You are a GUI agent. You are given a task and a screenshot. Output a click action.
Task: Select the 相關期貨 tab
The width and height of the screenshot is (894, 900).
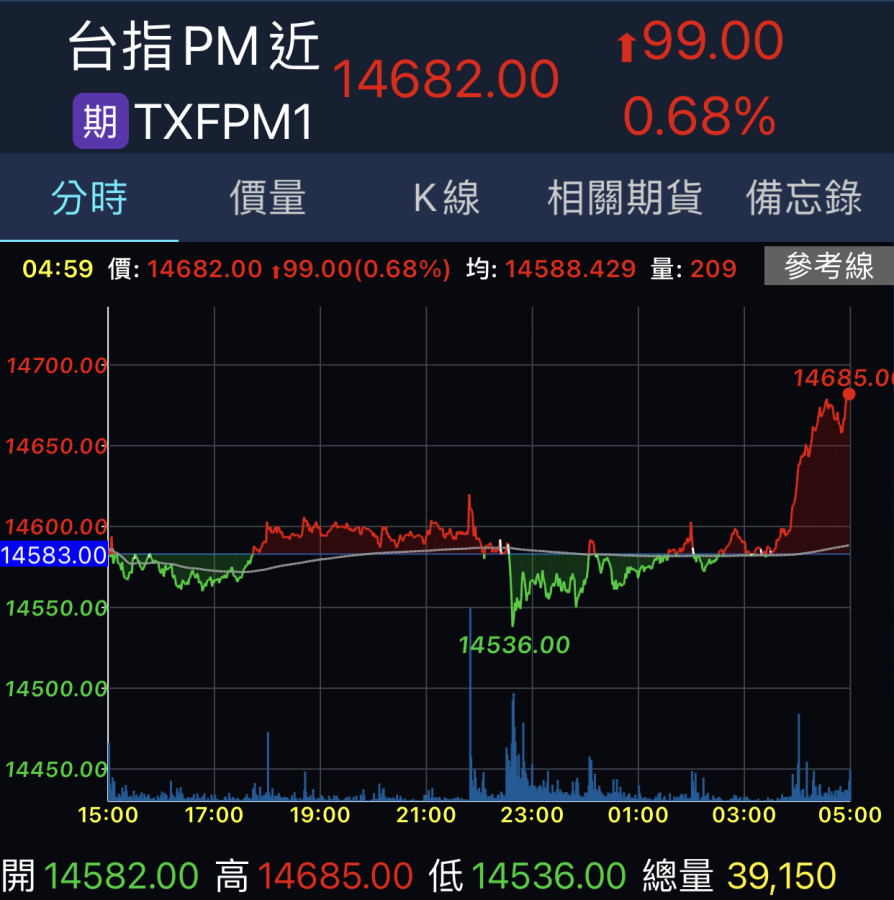point(624,198)
